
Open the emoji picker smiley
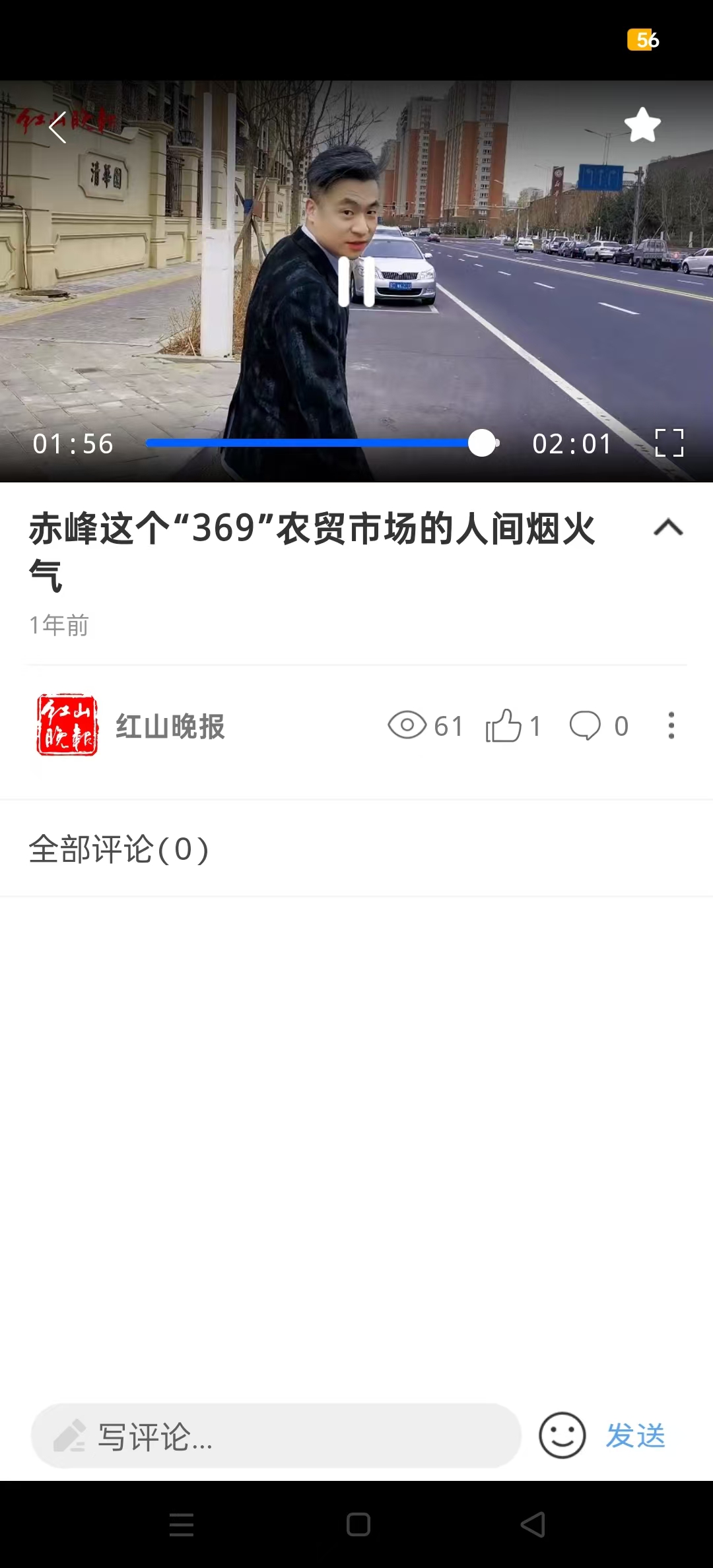[562, 1435]
